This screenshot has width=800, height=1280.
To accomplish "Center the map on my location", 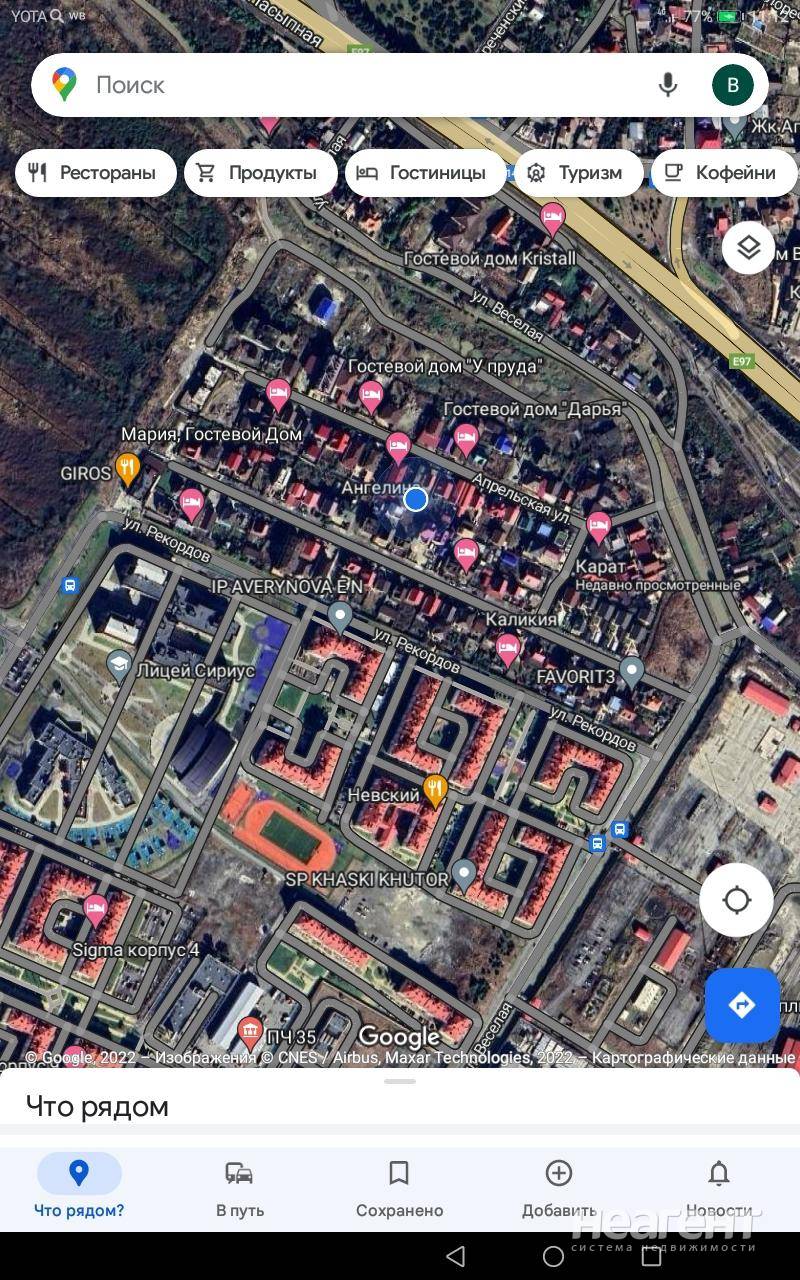I will tap(736, 900).
